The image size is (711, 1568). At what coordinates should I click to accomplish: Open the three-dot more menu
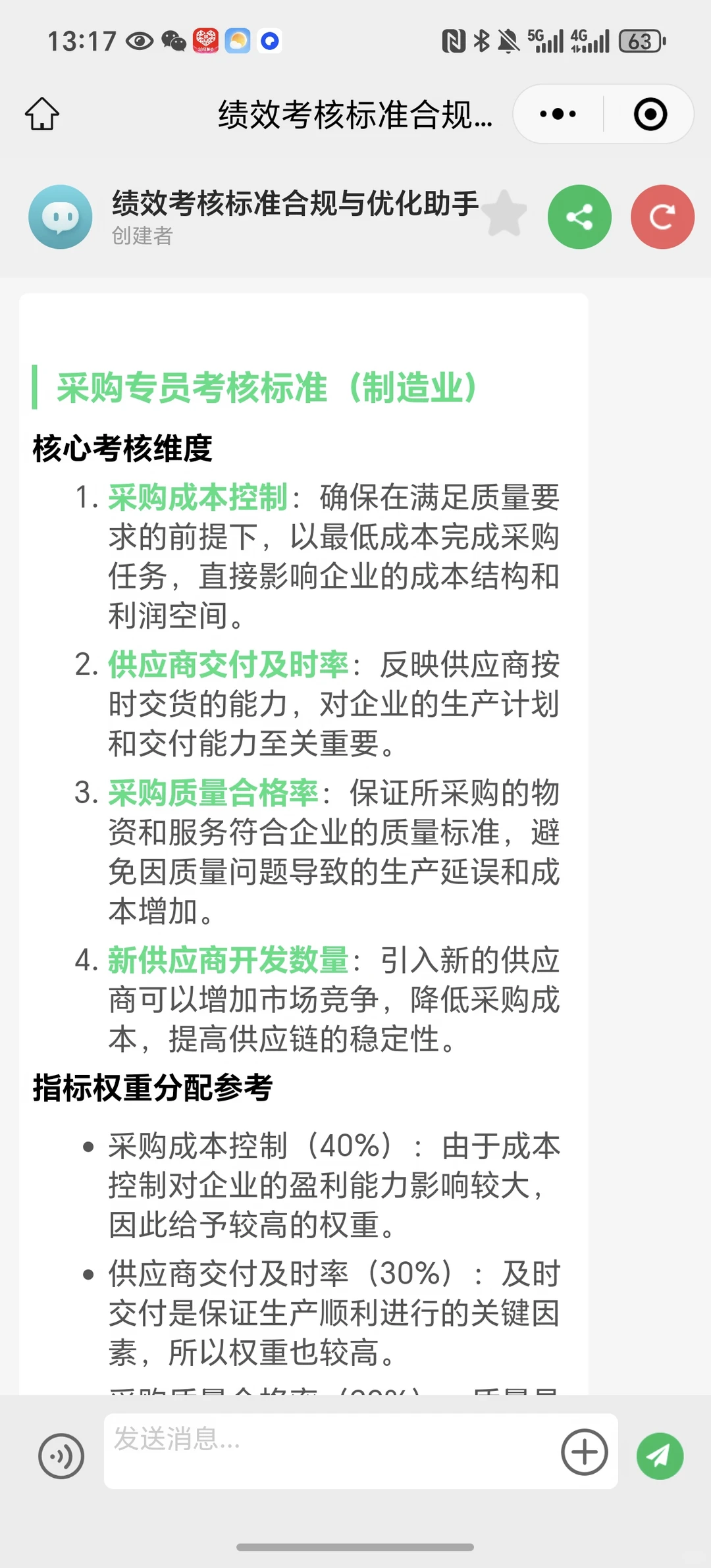click(x=558, y=114)
